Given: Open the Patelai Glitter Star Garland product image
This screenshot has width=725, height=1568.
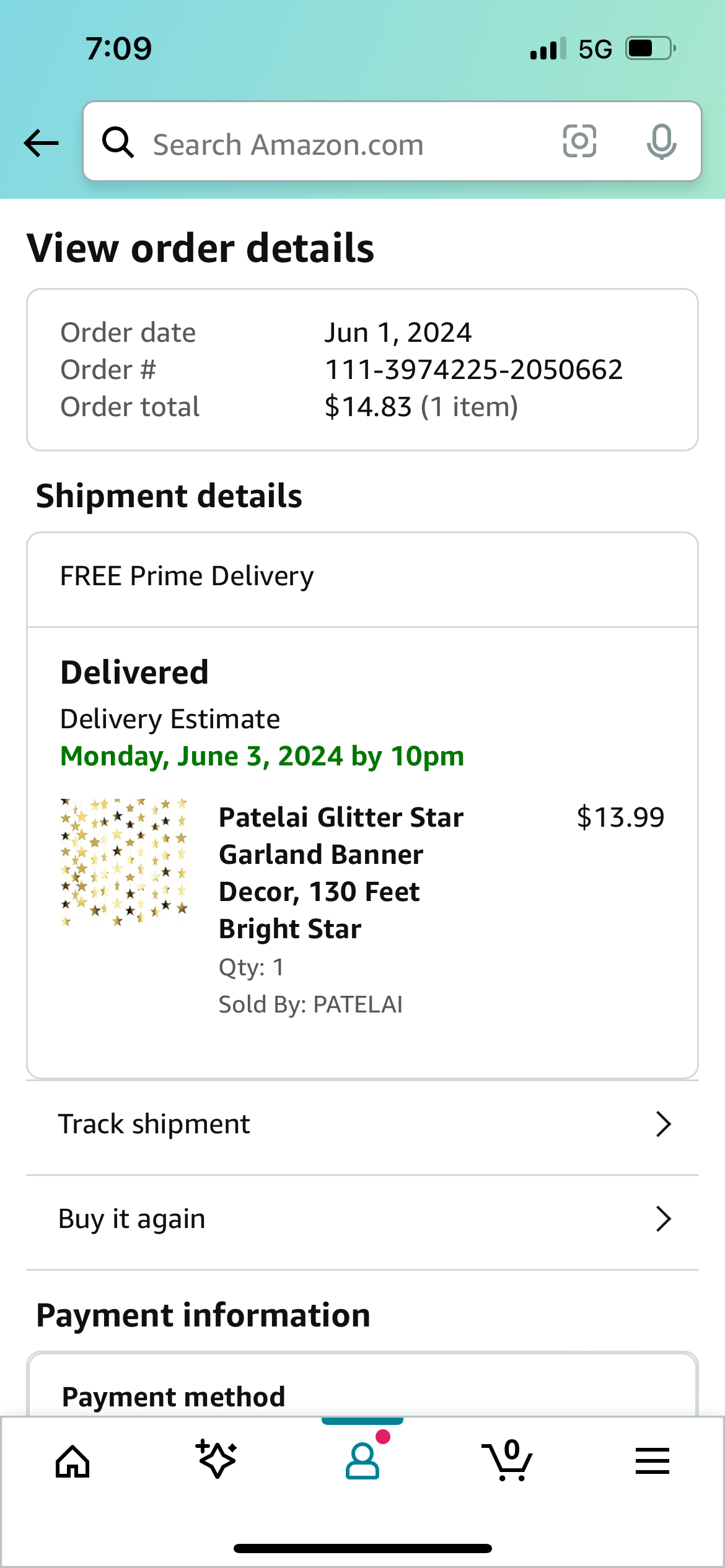Looking at the screenshot, I should point(124,863).
